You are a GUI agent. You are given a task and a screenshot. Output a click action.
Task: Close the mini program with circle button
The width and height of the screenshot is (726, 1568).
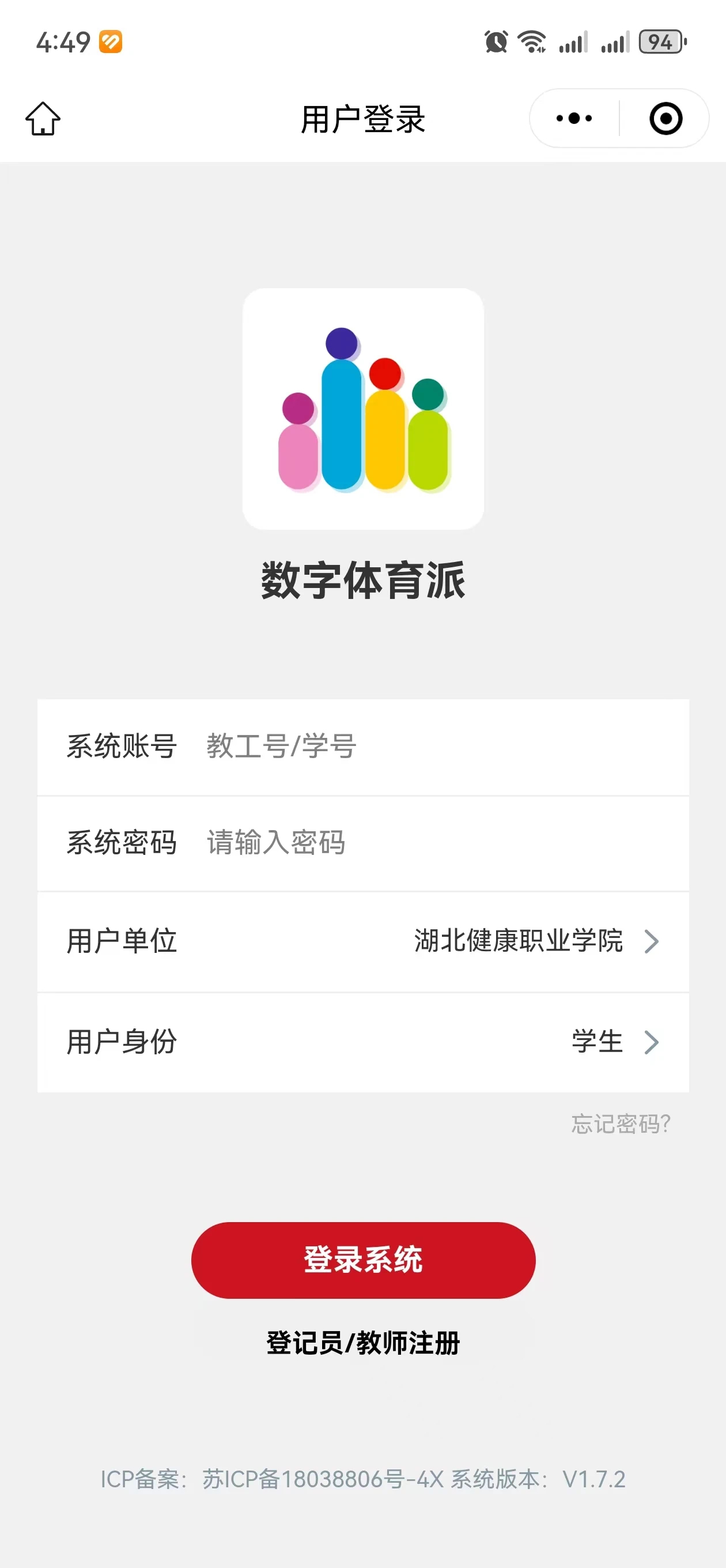[665, 118]
